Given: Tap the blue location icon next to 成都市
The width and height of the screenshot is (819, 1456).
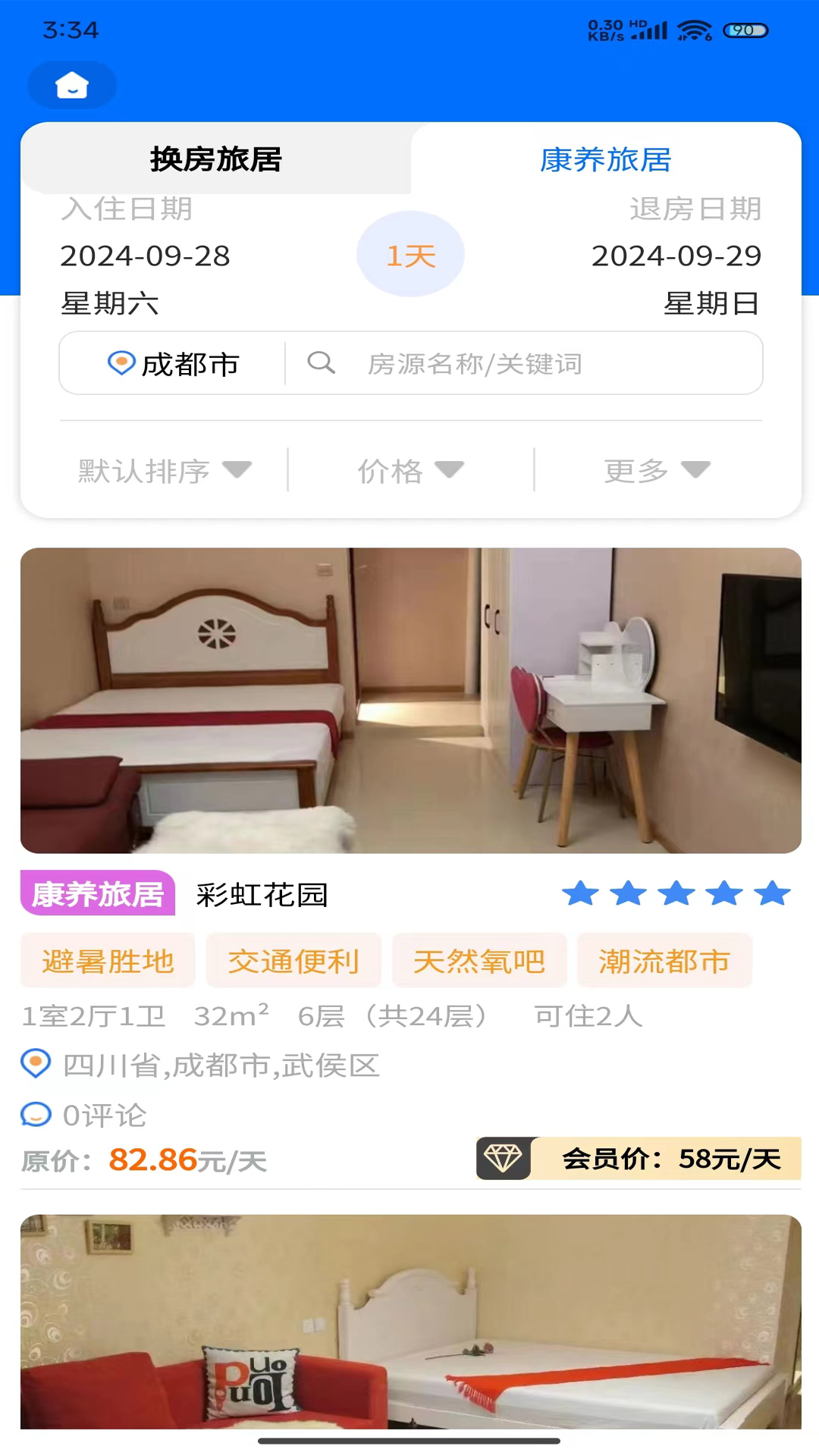Looking at the screenshot, I should (x=121, y=363).
